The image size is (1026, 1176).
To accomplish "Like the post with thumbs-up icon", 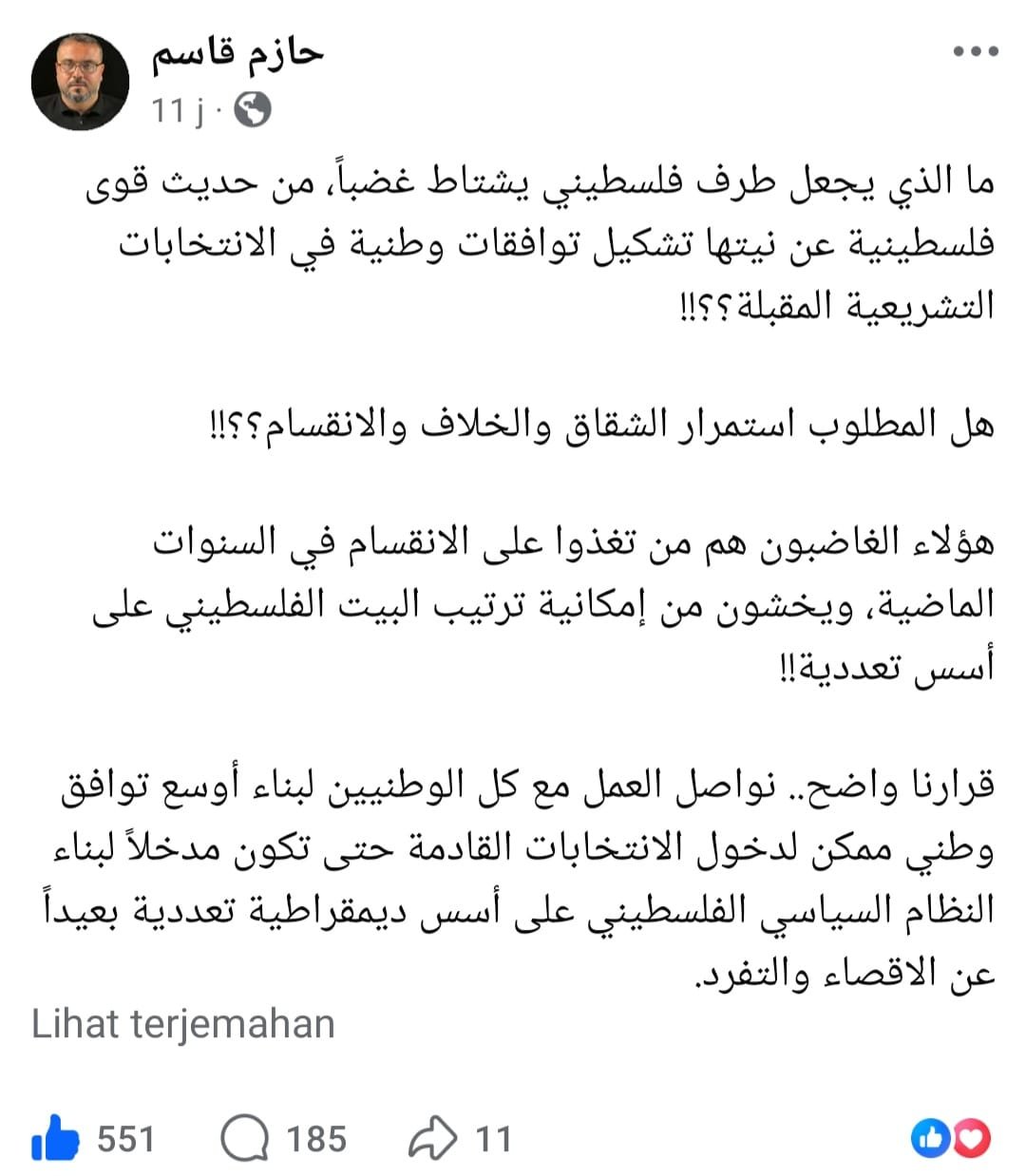I will coord(55,1138).
